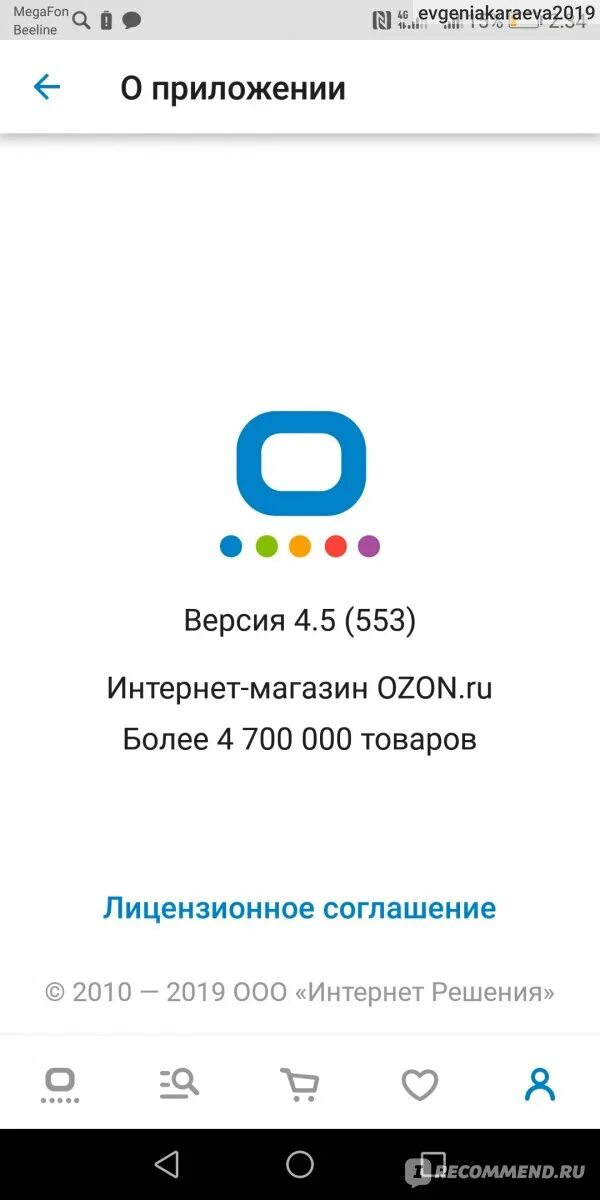Open the profile tab
Screen dimensions: 600x1200
pyautogui.click(x=540, y=1084)
